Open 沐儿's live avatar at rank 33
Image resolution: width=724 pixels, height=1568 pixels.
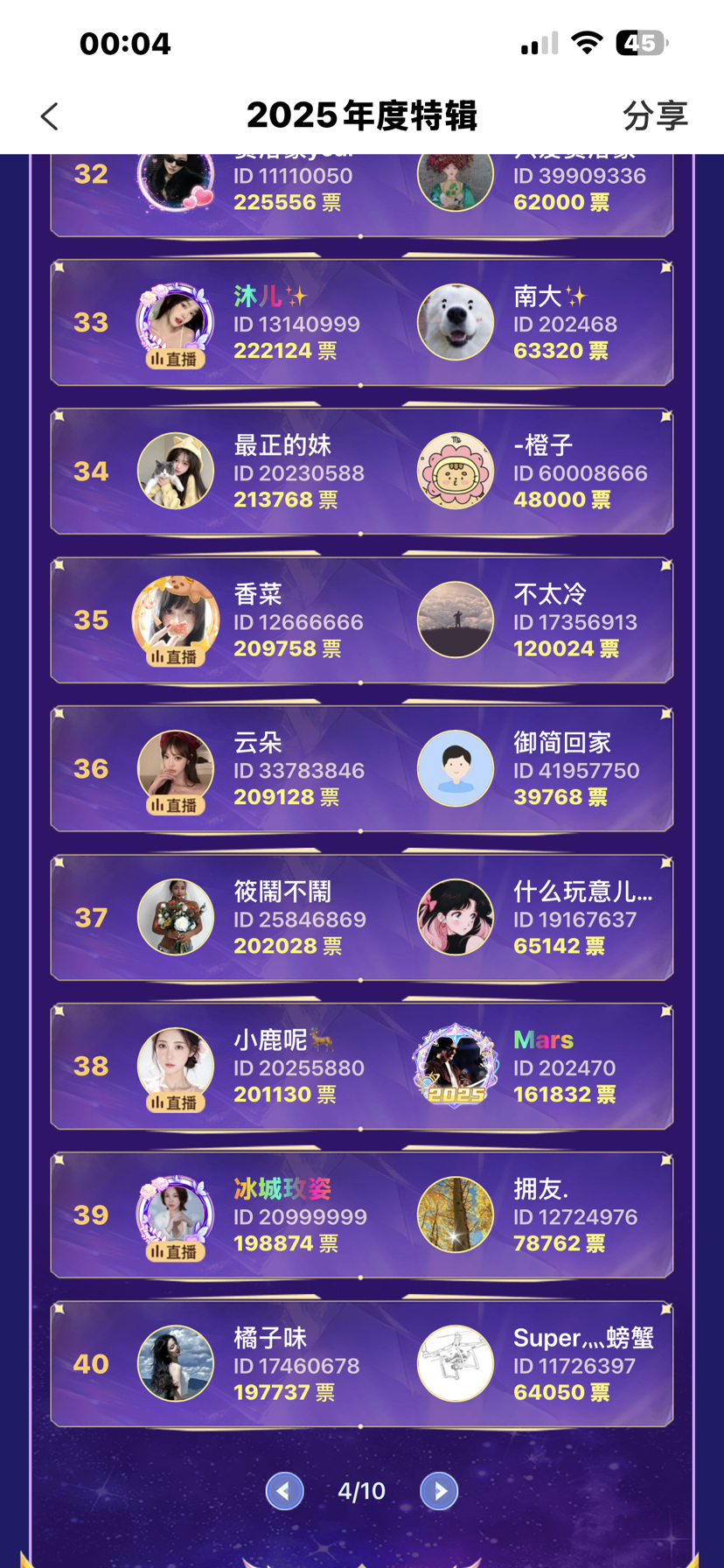pos(176,322)
